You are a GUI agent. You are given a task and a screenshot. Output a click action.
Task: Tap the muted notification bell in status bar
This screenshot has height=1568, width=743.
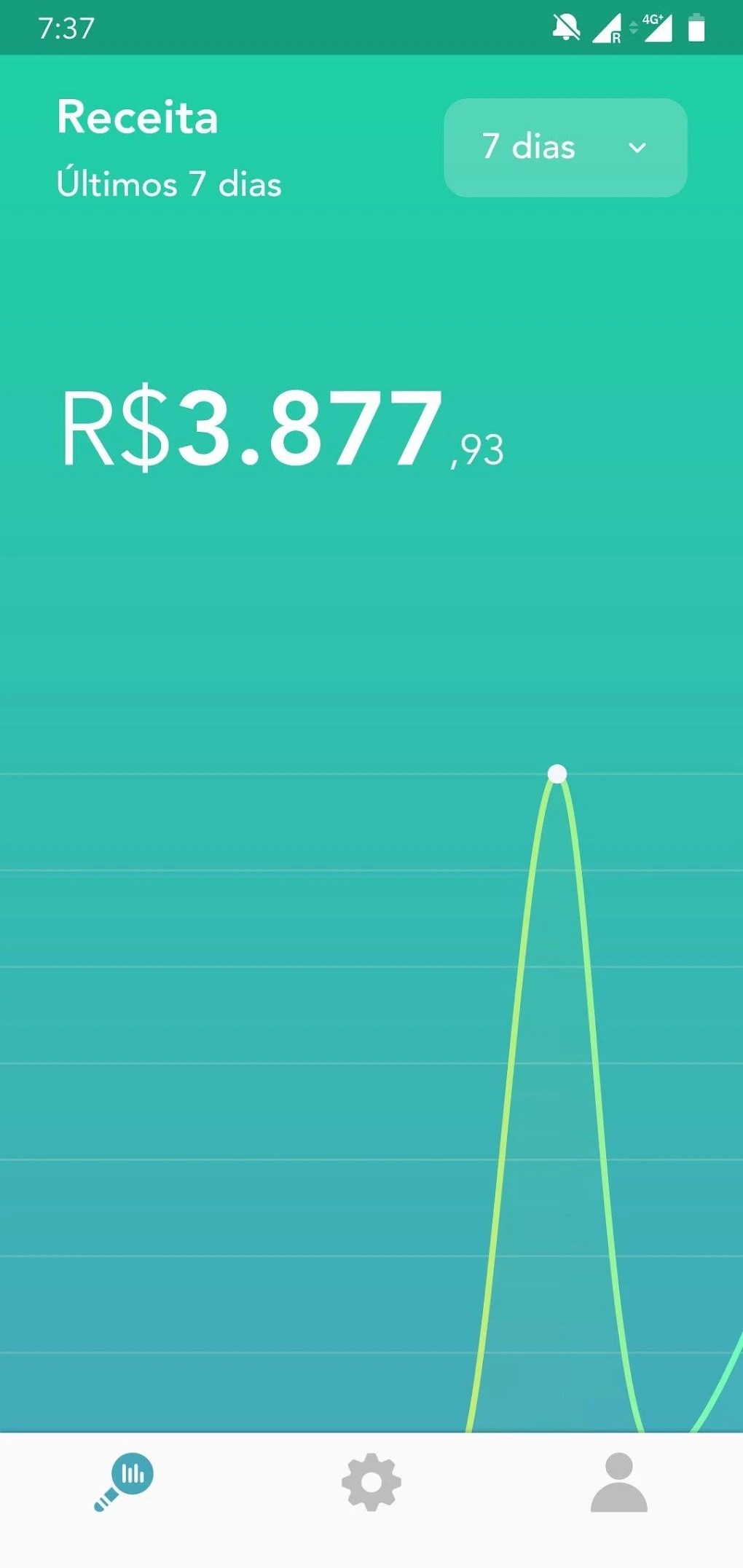click(x=565, y=28)
